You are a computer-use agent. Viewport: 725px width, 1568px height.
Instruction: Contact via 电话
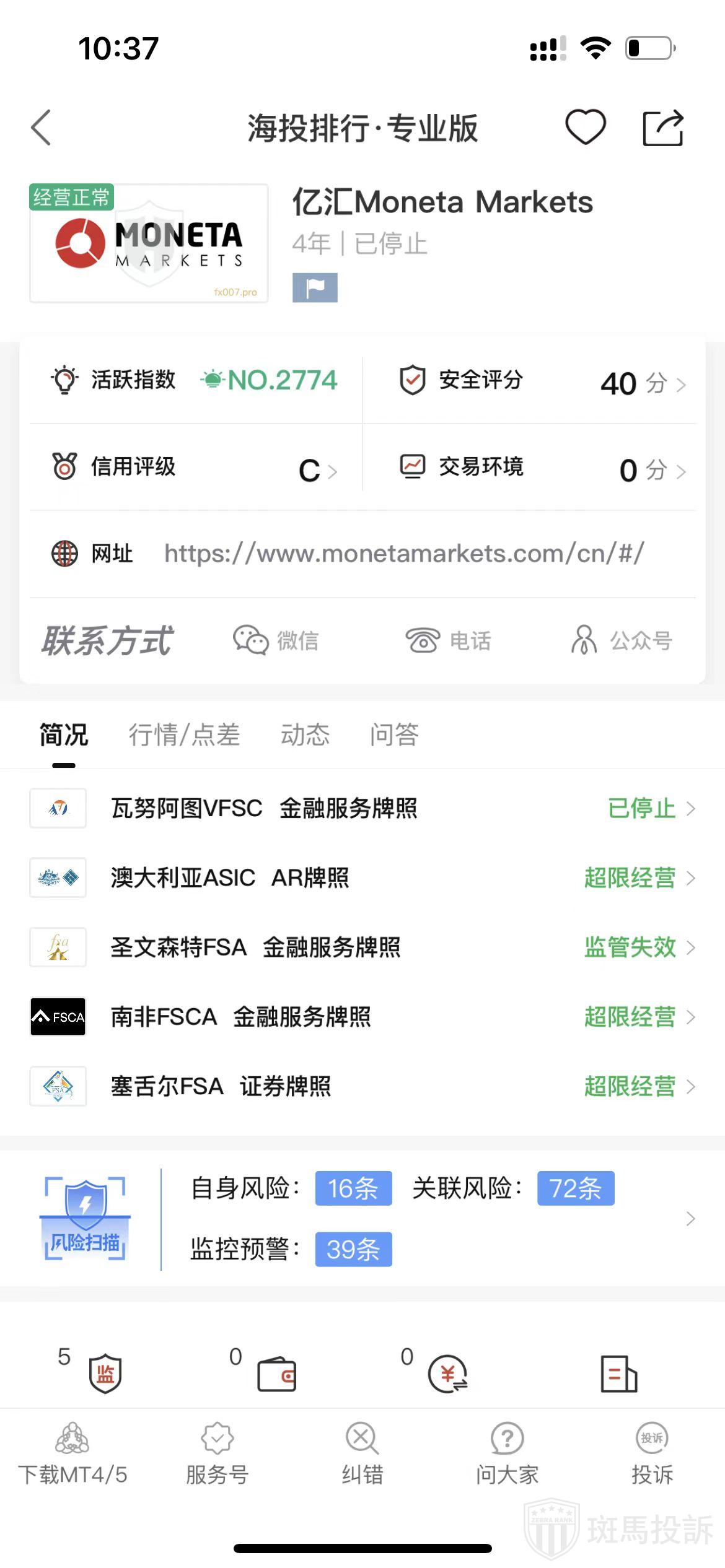pyautogui.click(x=448, y=640)
